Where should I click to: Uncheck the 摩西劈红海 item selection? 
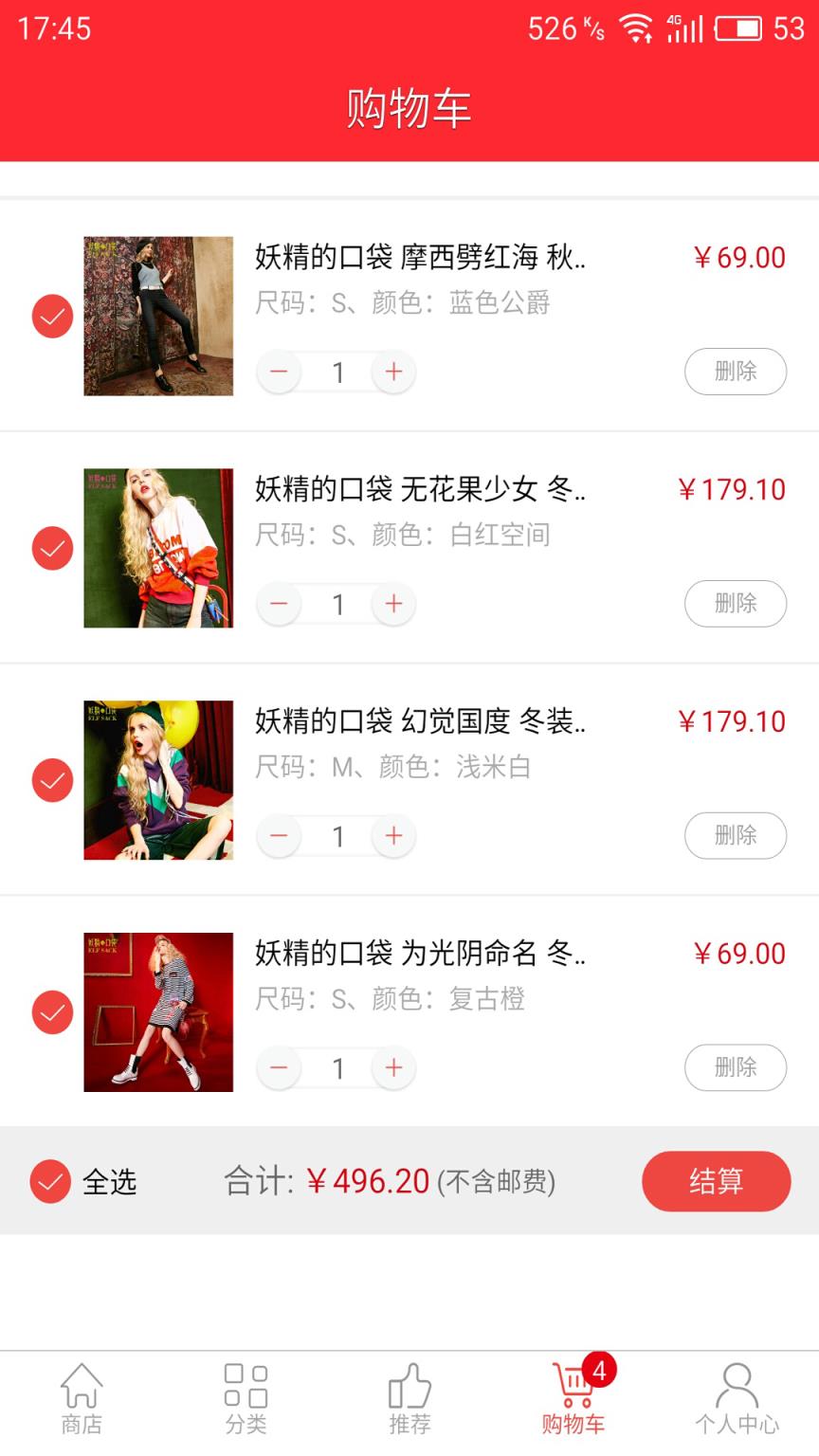coord(52,316)
